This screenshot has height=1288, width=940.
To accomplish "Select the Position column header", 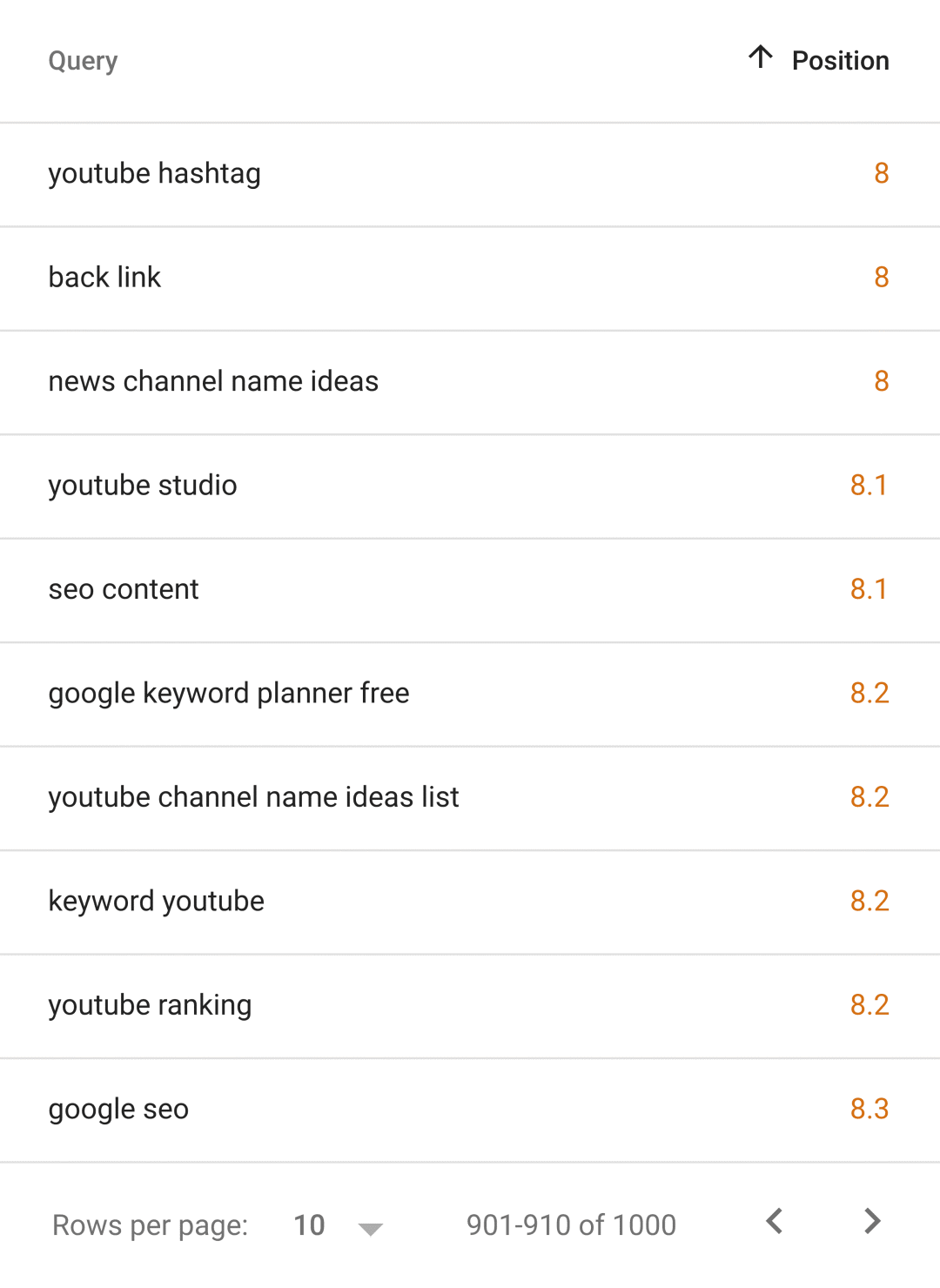I will click(x=840, y=60).
